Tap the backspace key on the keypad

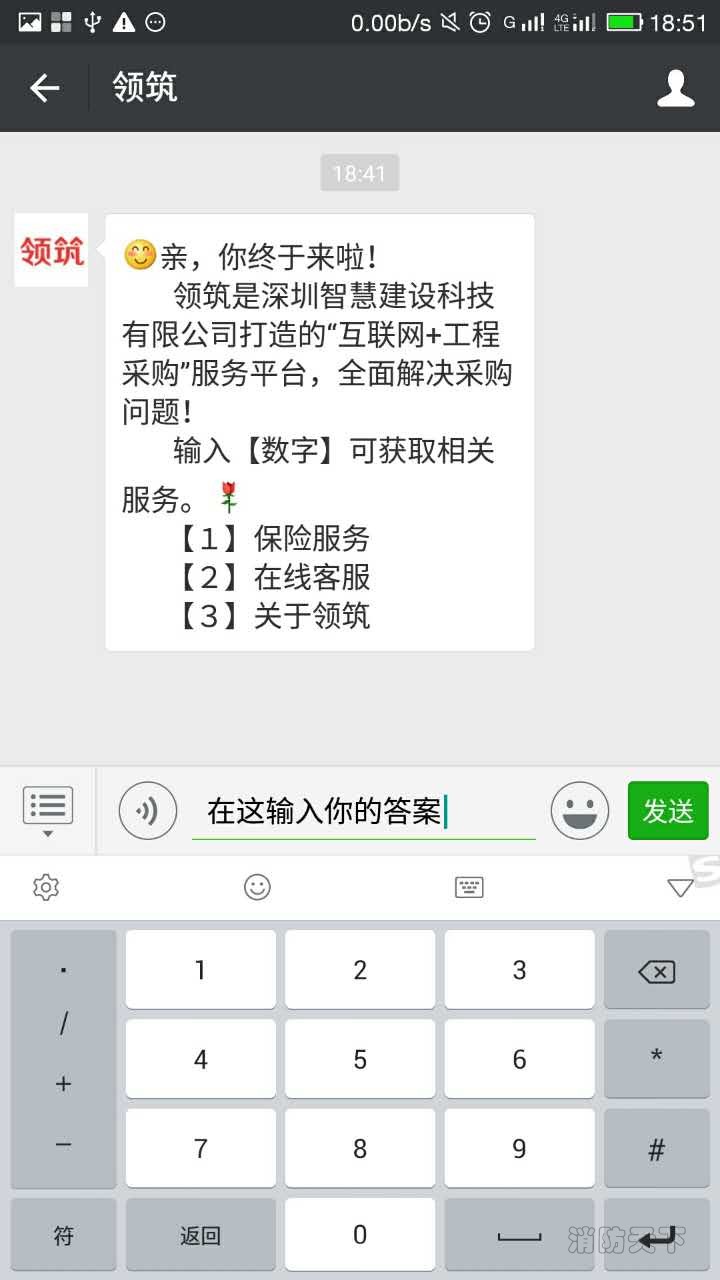pyautogui.click(x=656, y=969)
